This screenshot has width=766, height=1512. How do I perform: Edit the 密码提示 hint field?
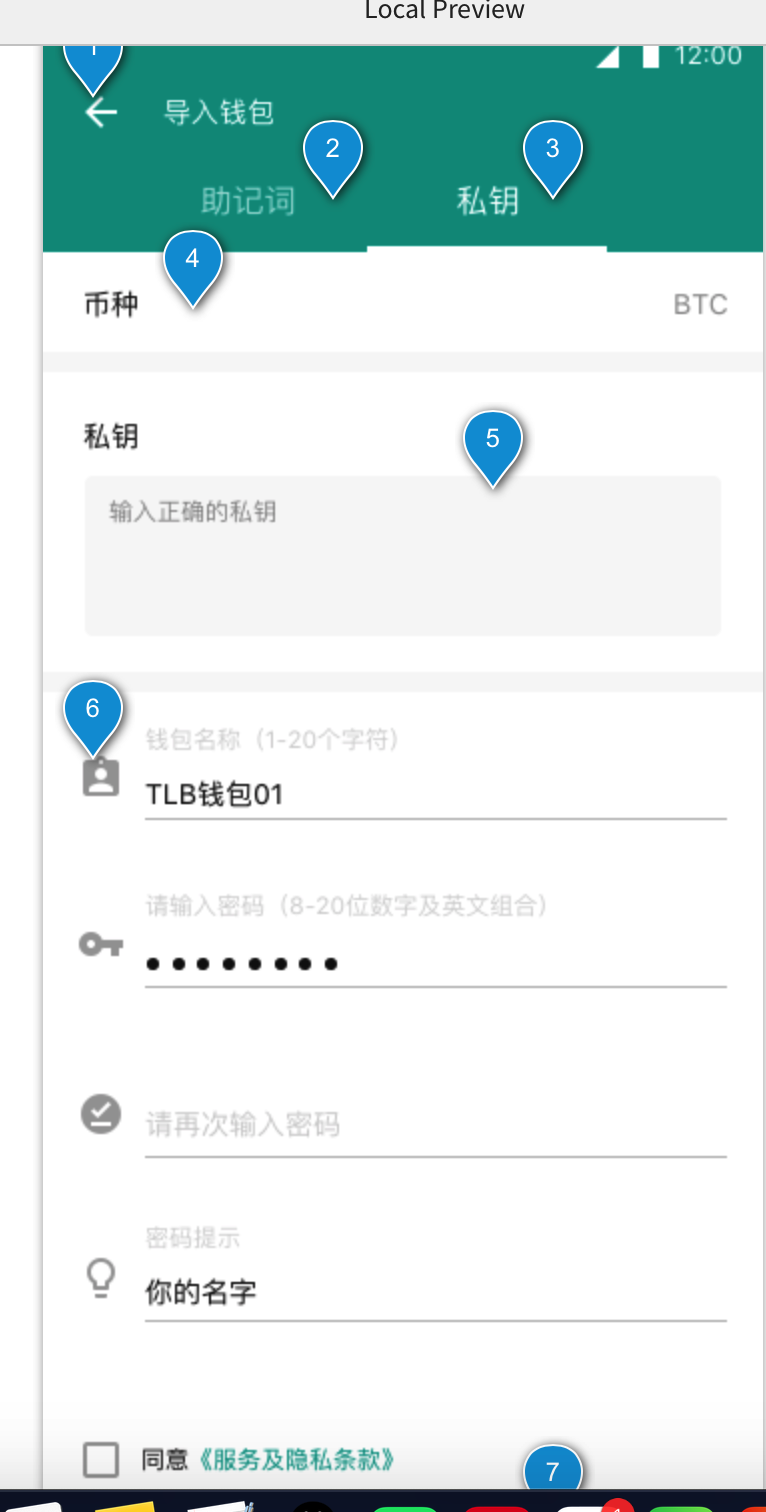pyautogui.click(x=435, y=1292)
